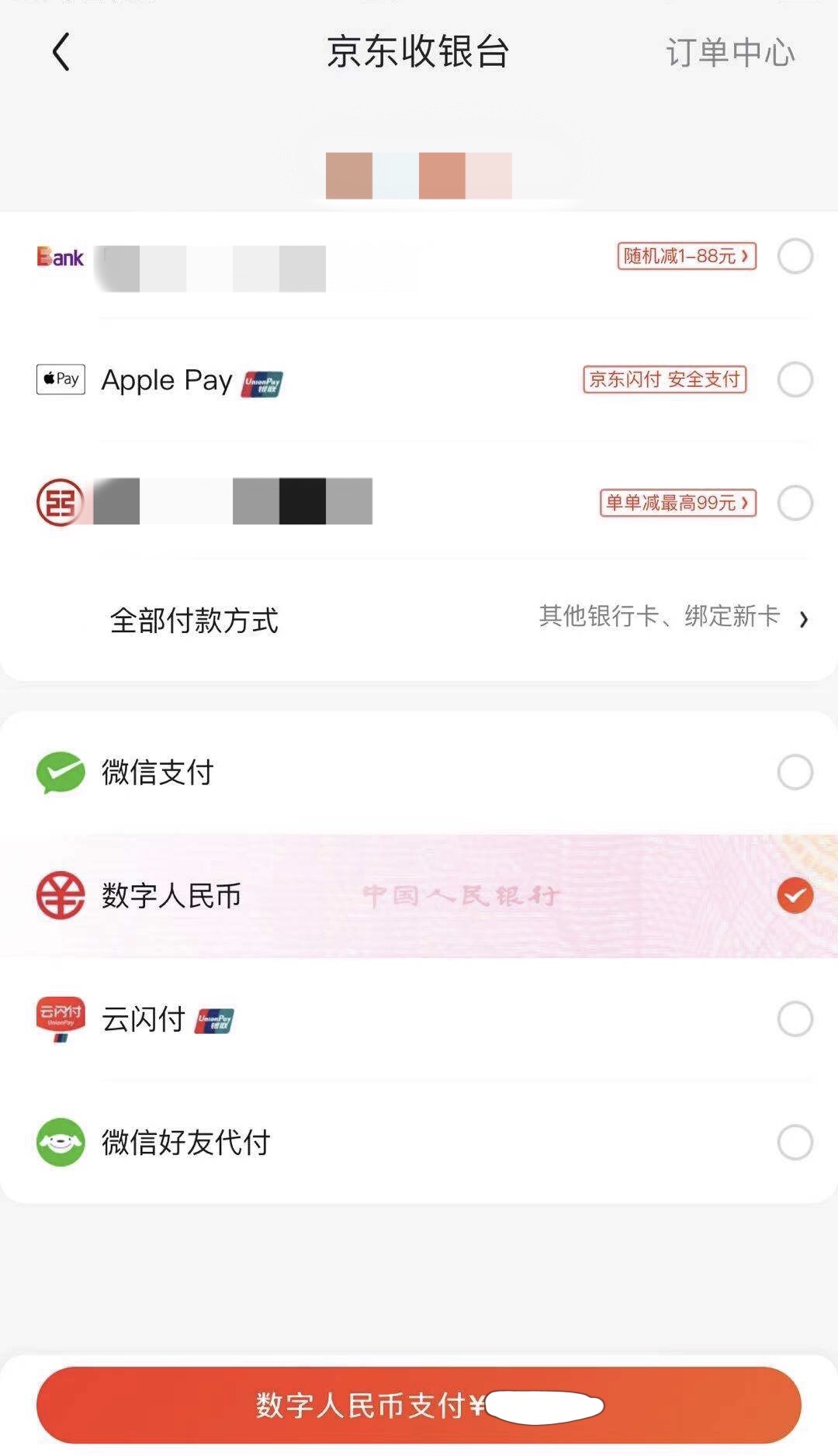The width and height of the screenshot is (838, 1456).
Task: Open the 随机减1-88元 promotion tag
Action: point(687,256)
